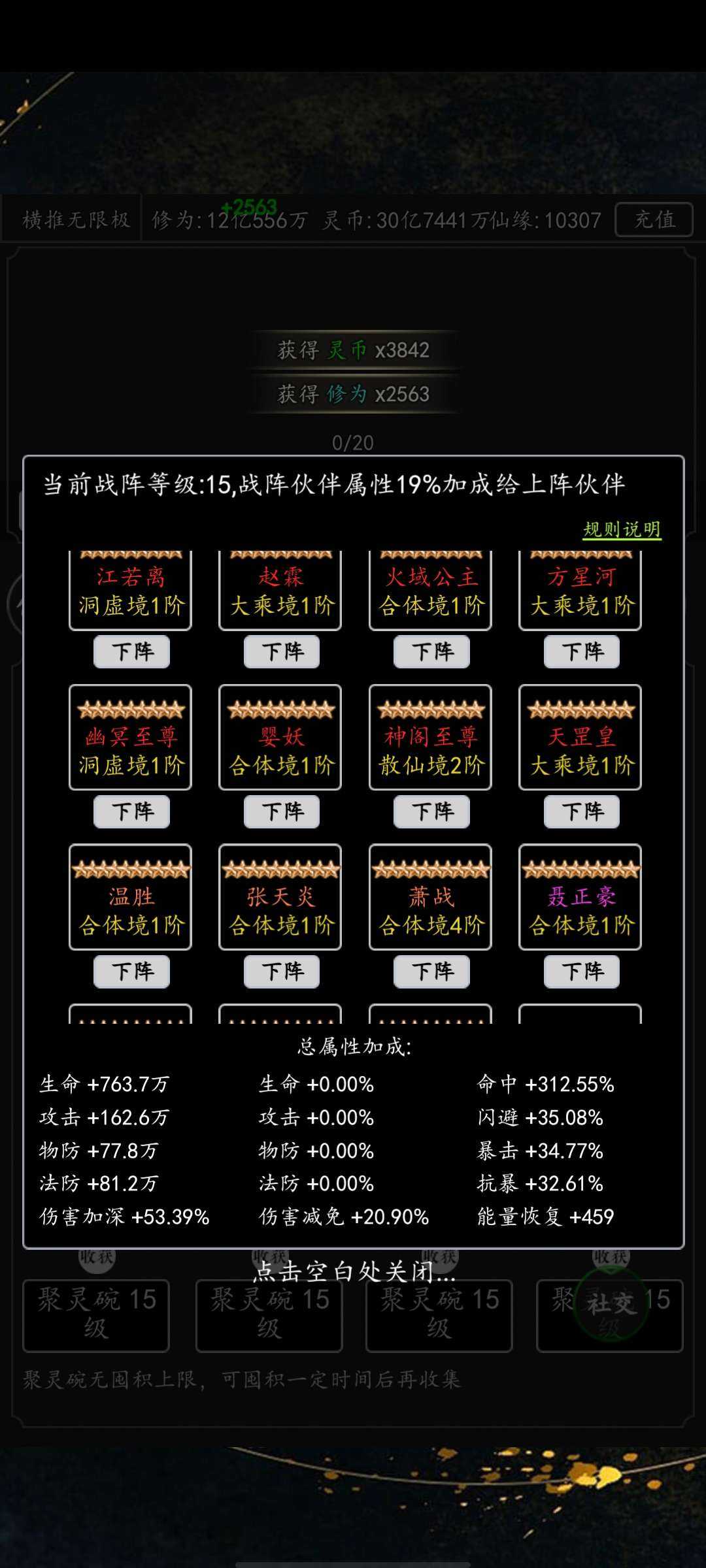The image size is (706, 1568).
Task: Tap 下阵 under 婴妖
Action: point(282,811)
